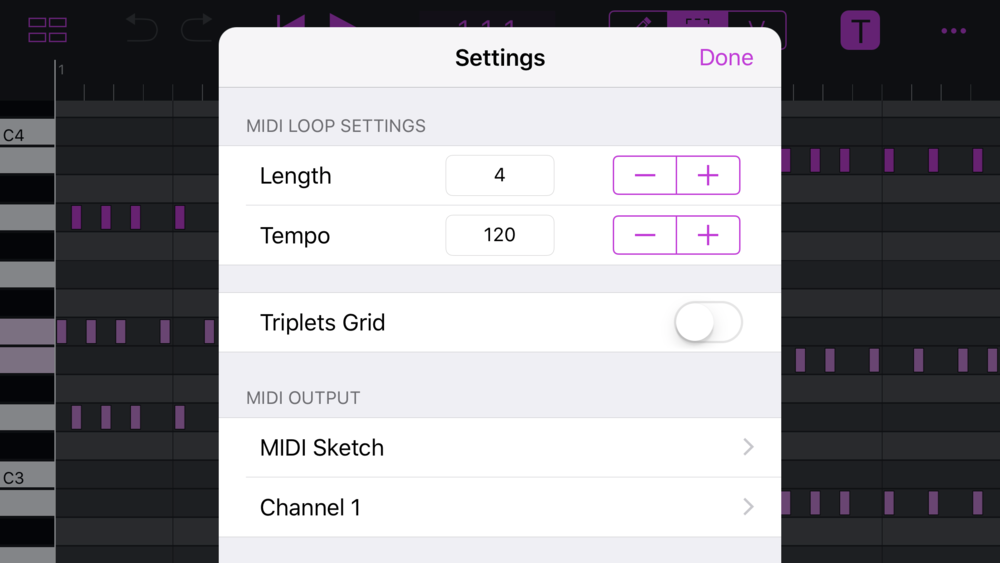Decrease the loop Length value

645,175
